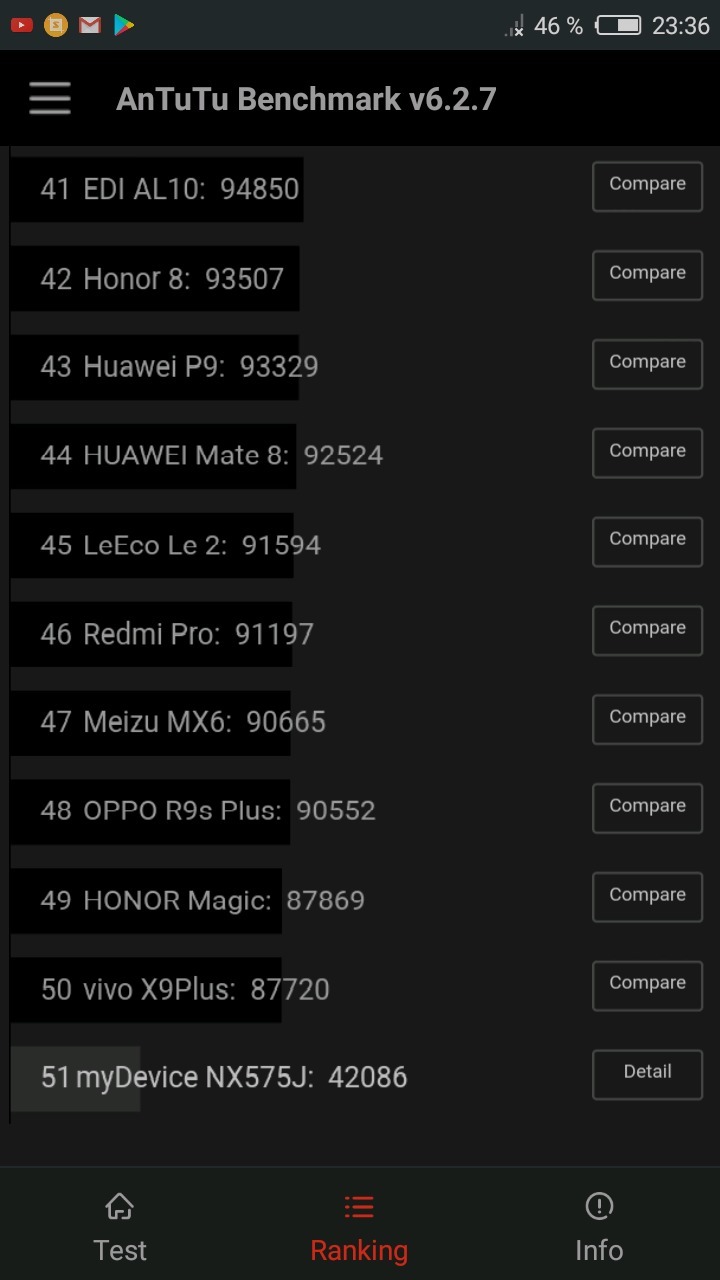
Task: Tap the Ranking list icon
Action: [x=359, y=1207]
